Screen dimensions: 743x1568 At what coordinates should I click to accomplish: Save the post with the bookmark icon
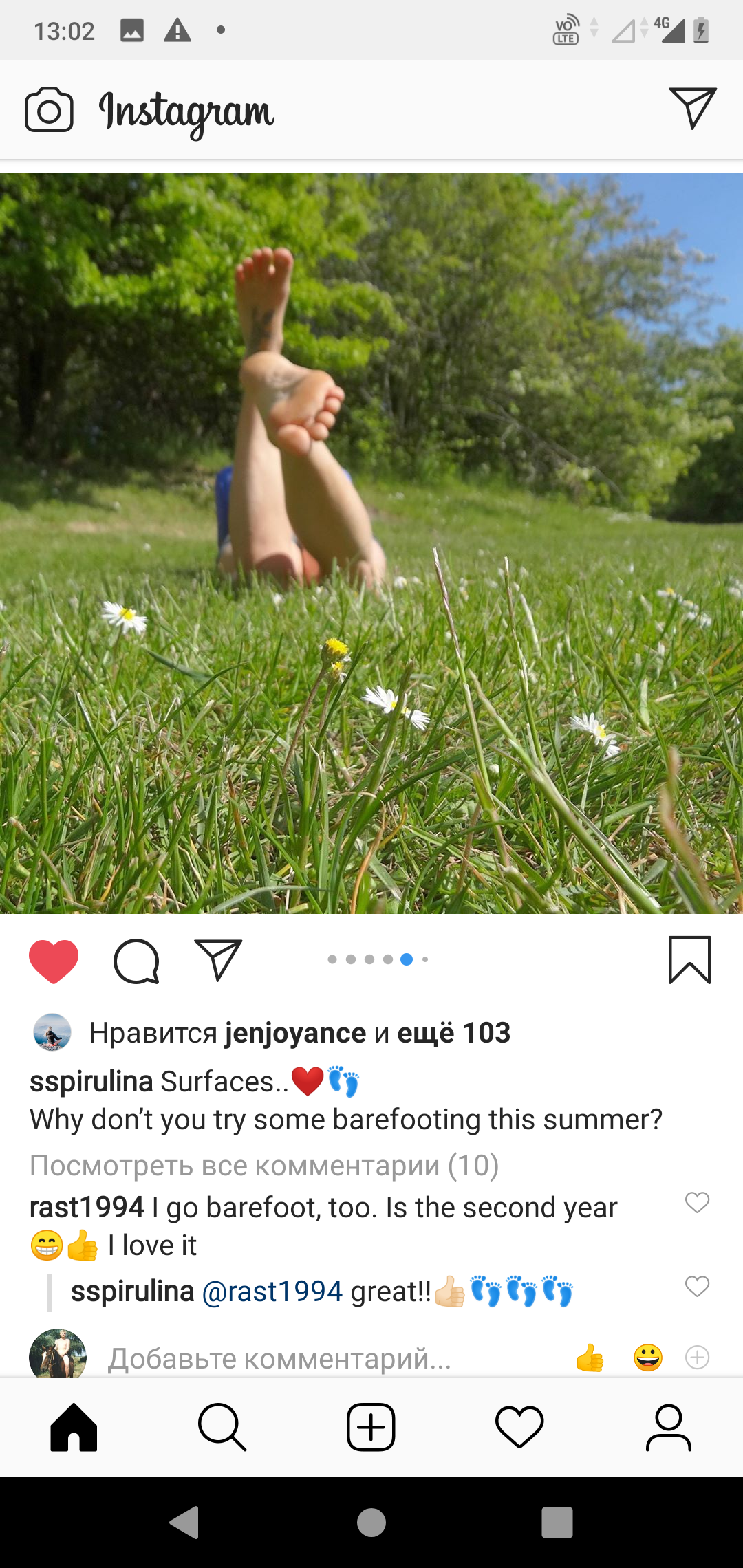pos(690,960)
